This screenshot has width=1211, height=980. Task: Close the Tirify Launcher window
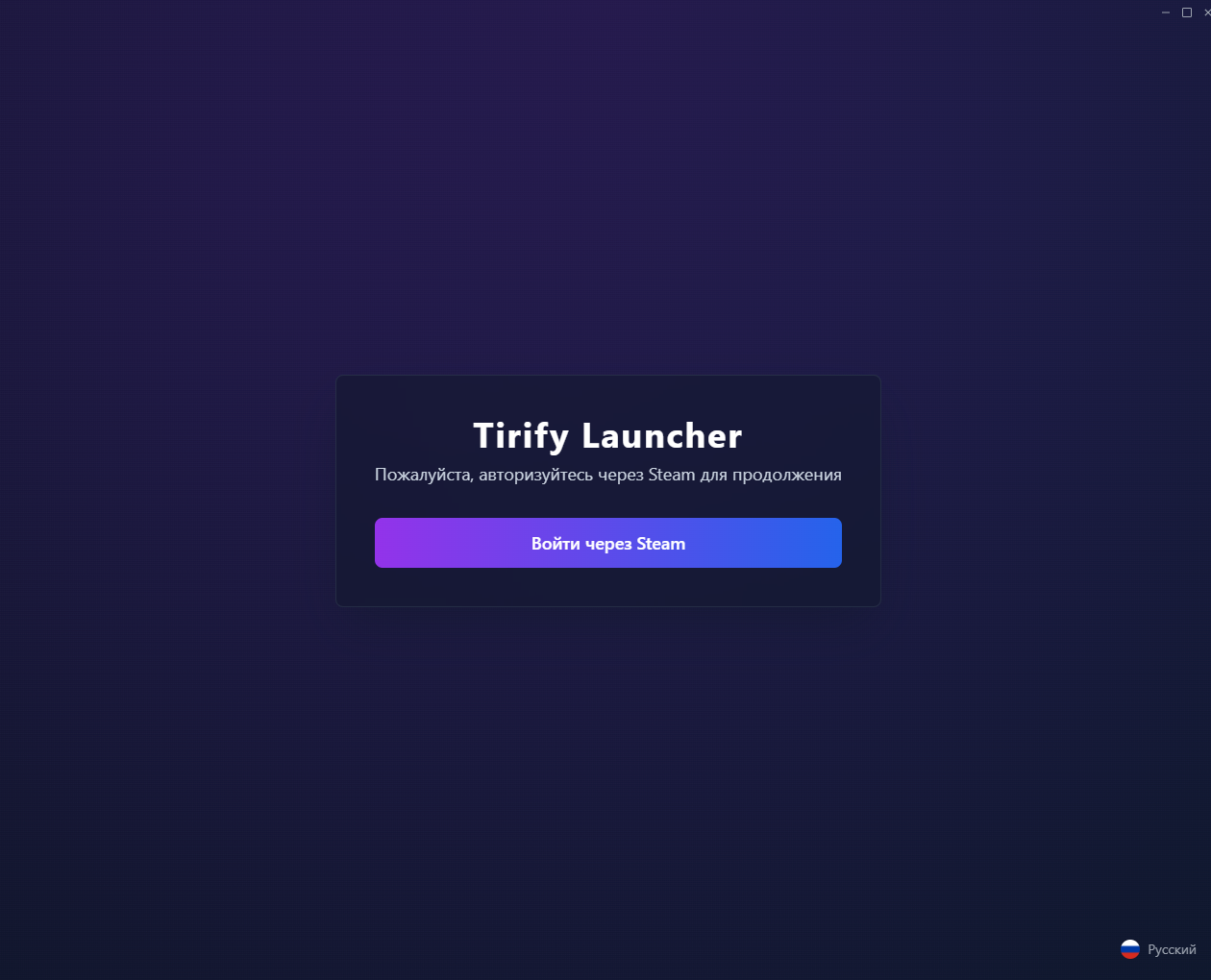pos(1207,12)
